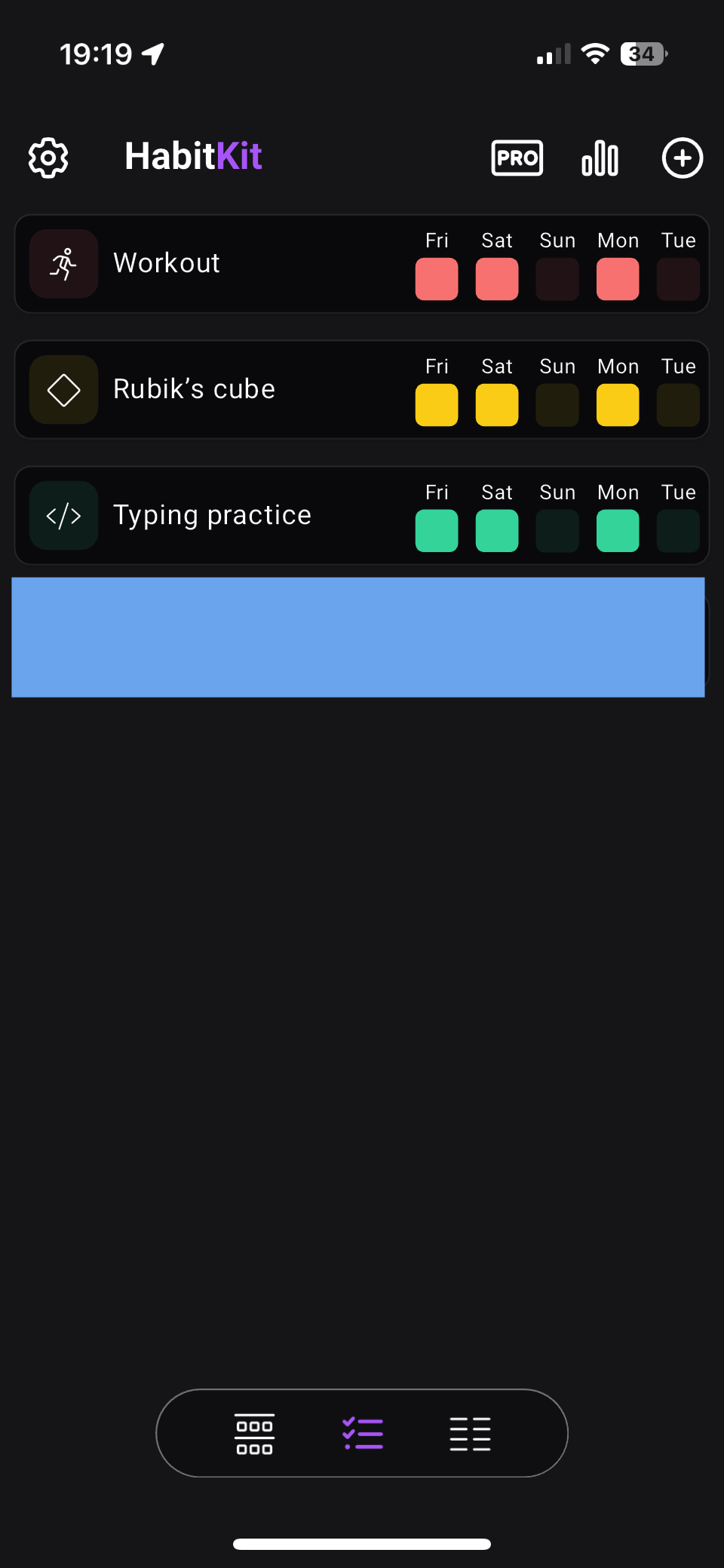Mark Typing practice done for Sun

click(x=557, y=531)
